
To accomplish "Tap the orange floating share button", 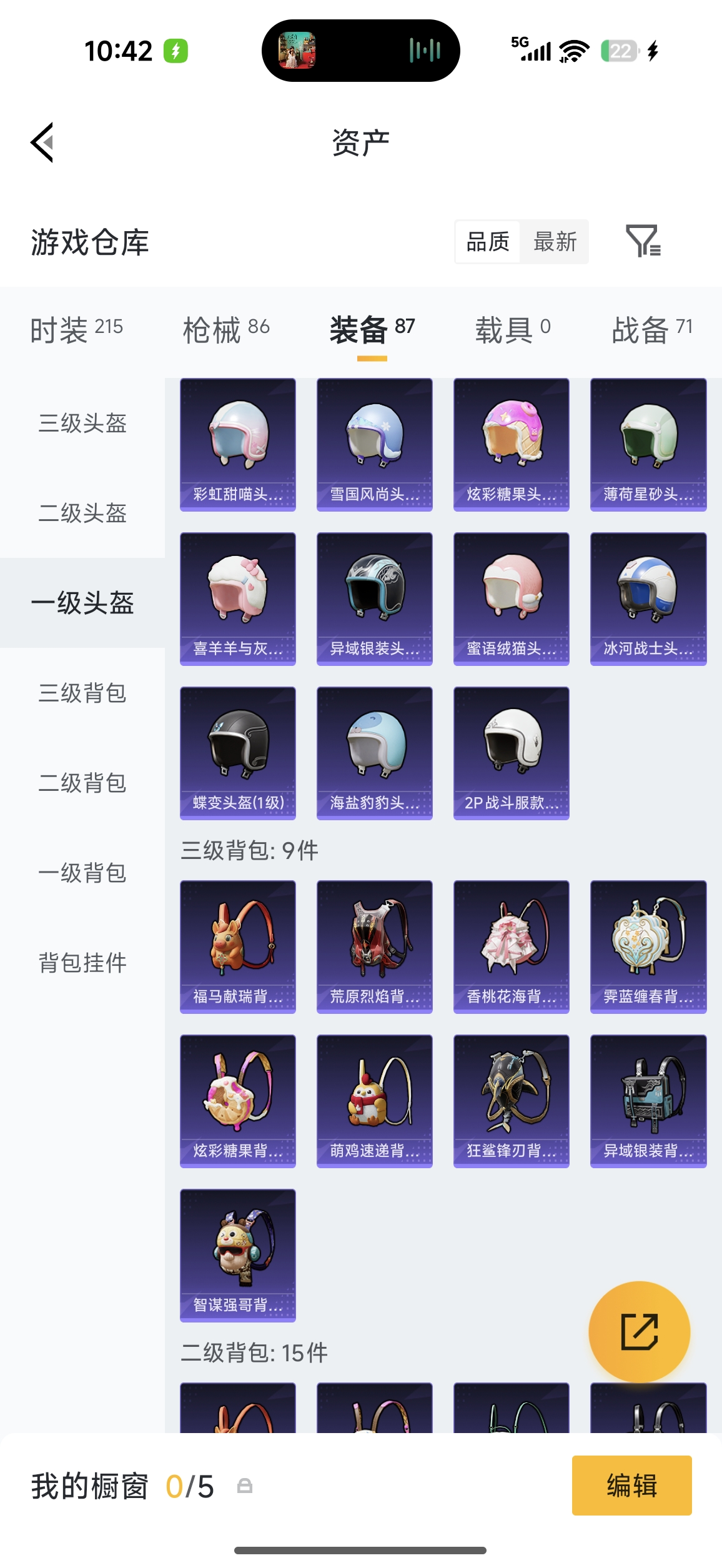I will pos(639,1331).
